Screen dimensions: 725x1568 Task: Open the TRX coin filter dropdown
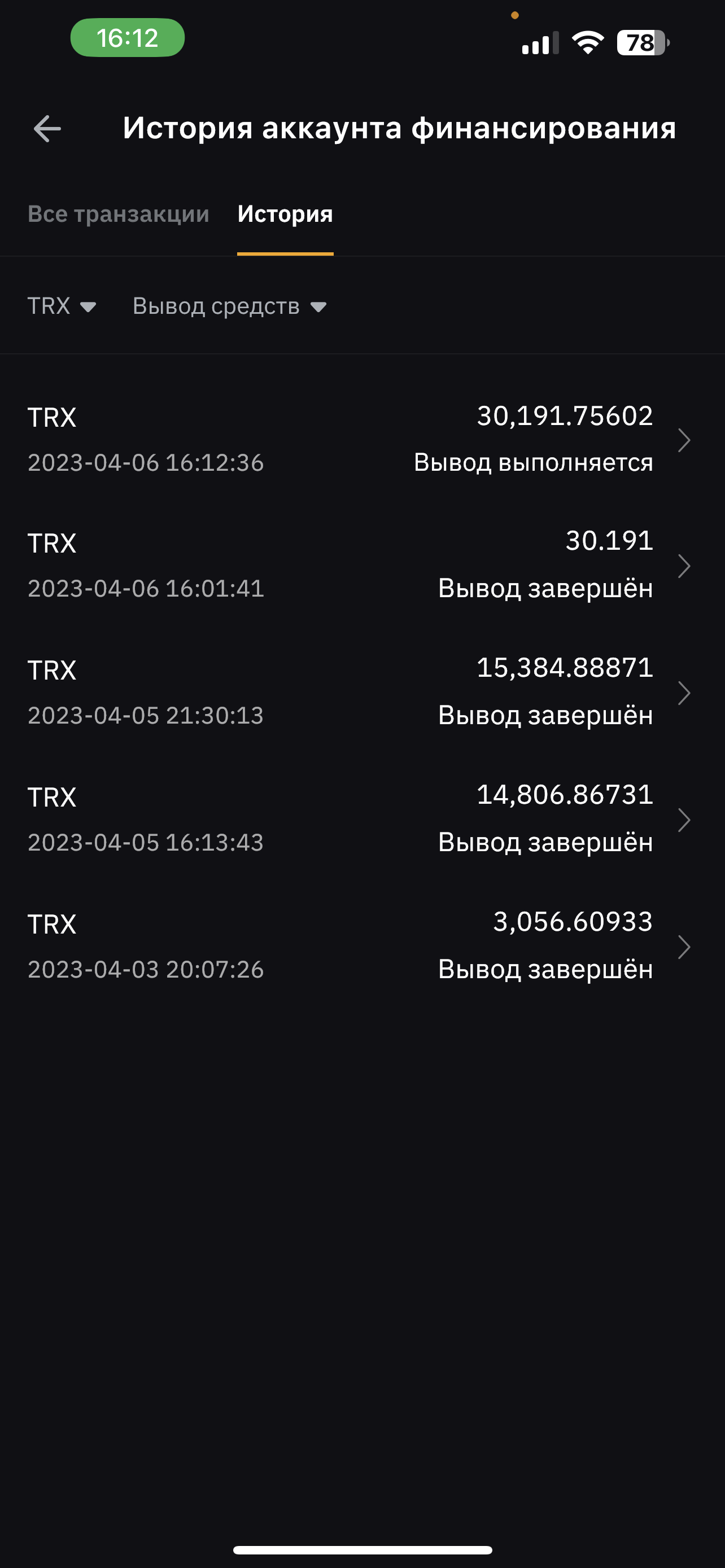[62, 305]
